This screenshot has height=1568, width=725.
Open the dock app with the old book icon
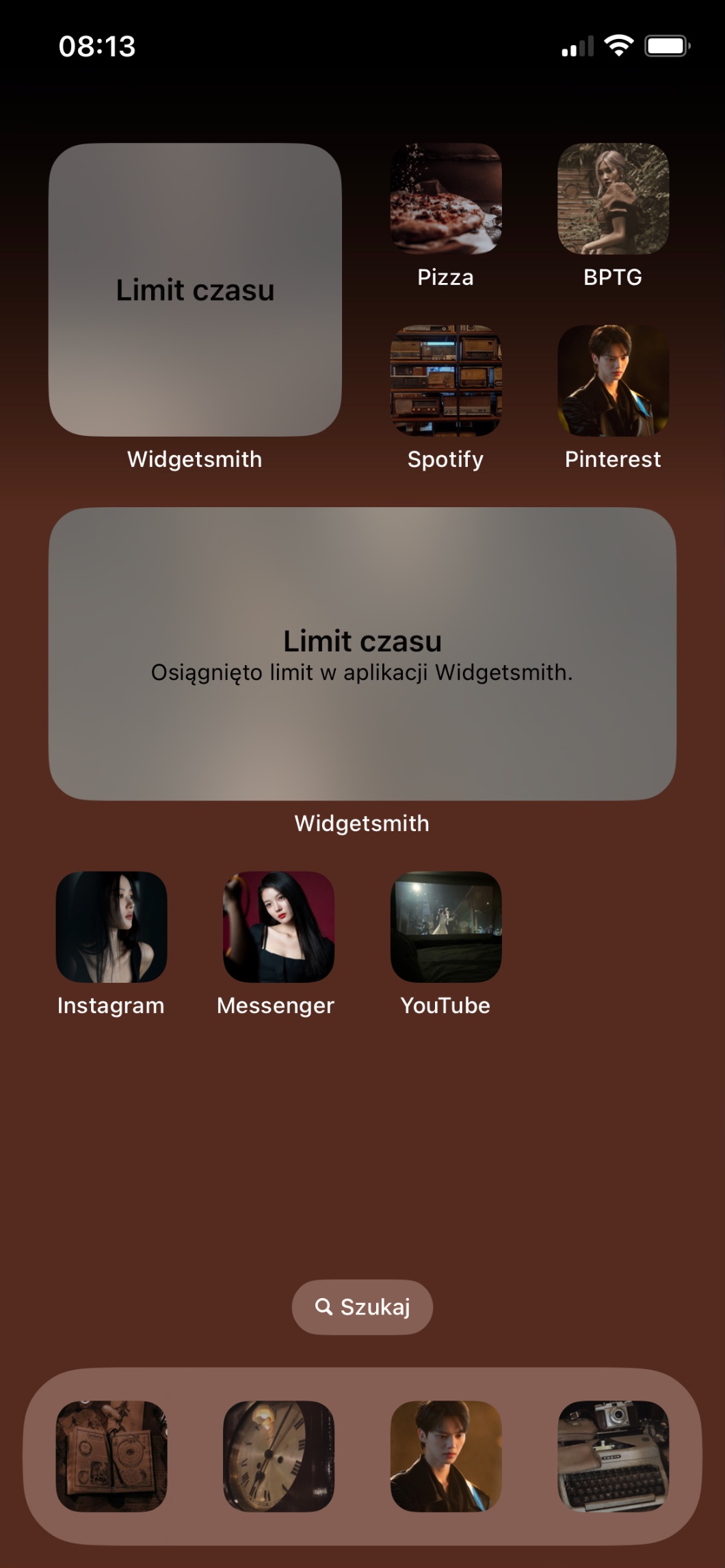(x=111, y=1456)
